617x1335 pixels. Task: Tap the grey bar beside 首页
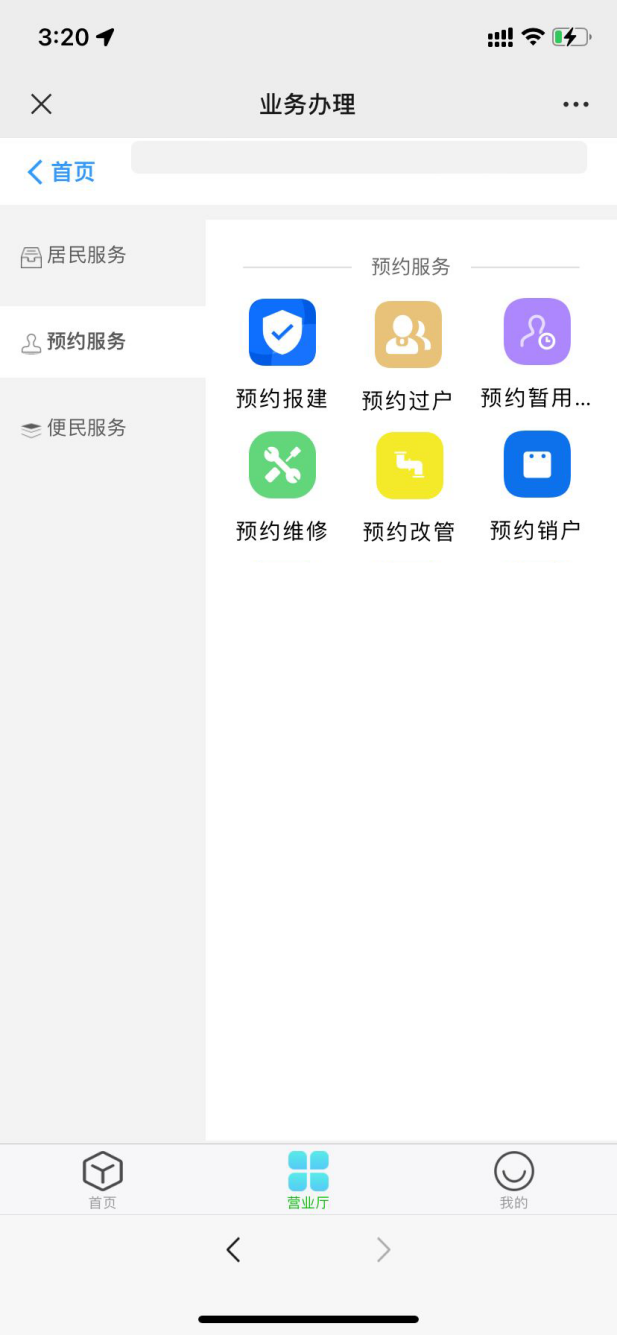[x=359, y=157]
